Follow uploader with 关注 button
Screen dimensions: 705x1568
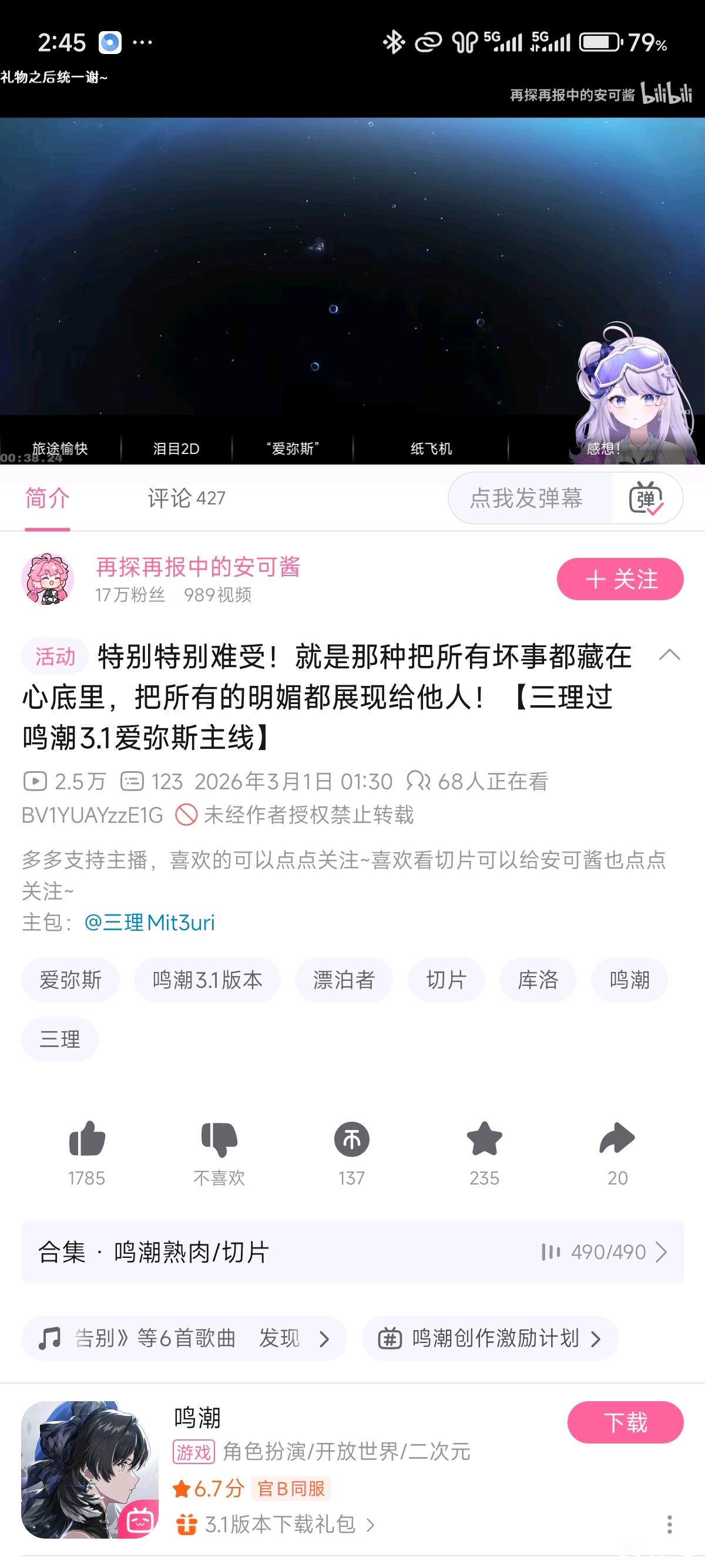[x=620, y=579]
